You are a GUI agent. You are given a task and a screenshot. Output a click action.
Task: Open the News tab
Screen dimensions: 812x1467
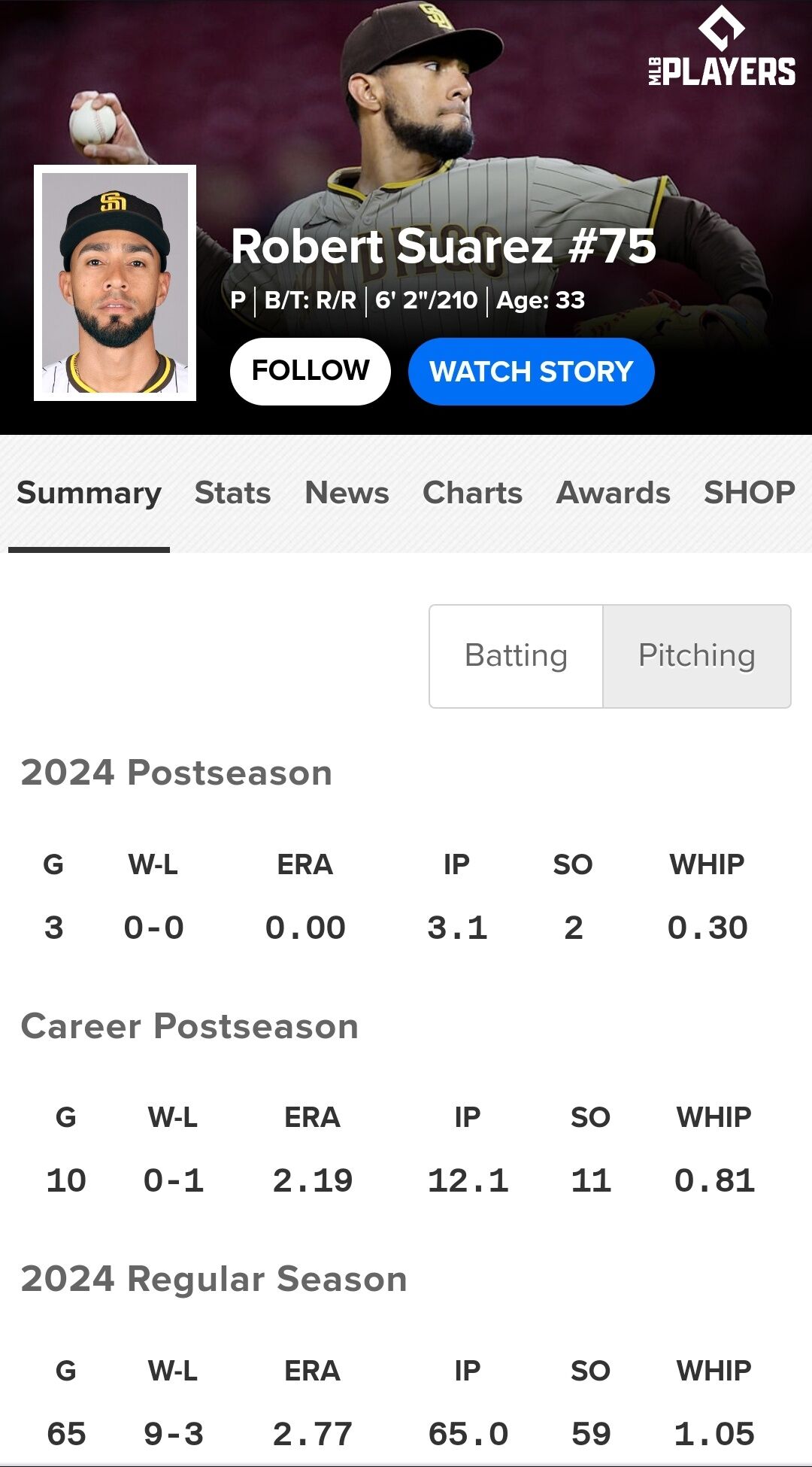pos(347,493)
